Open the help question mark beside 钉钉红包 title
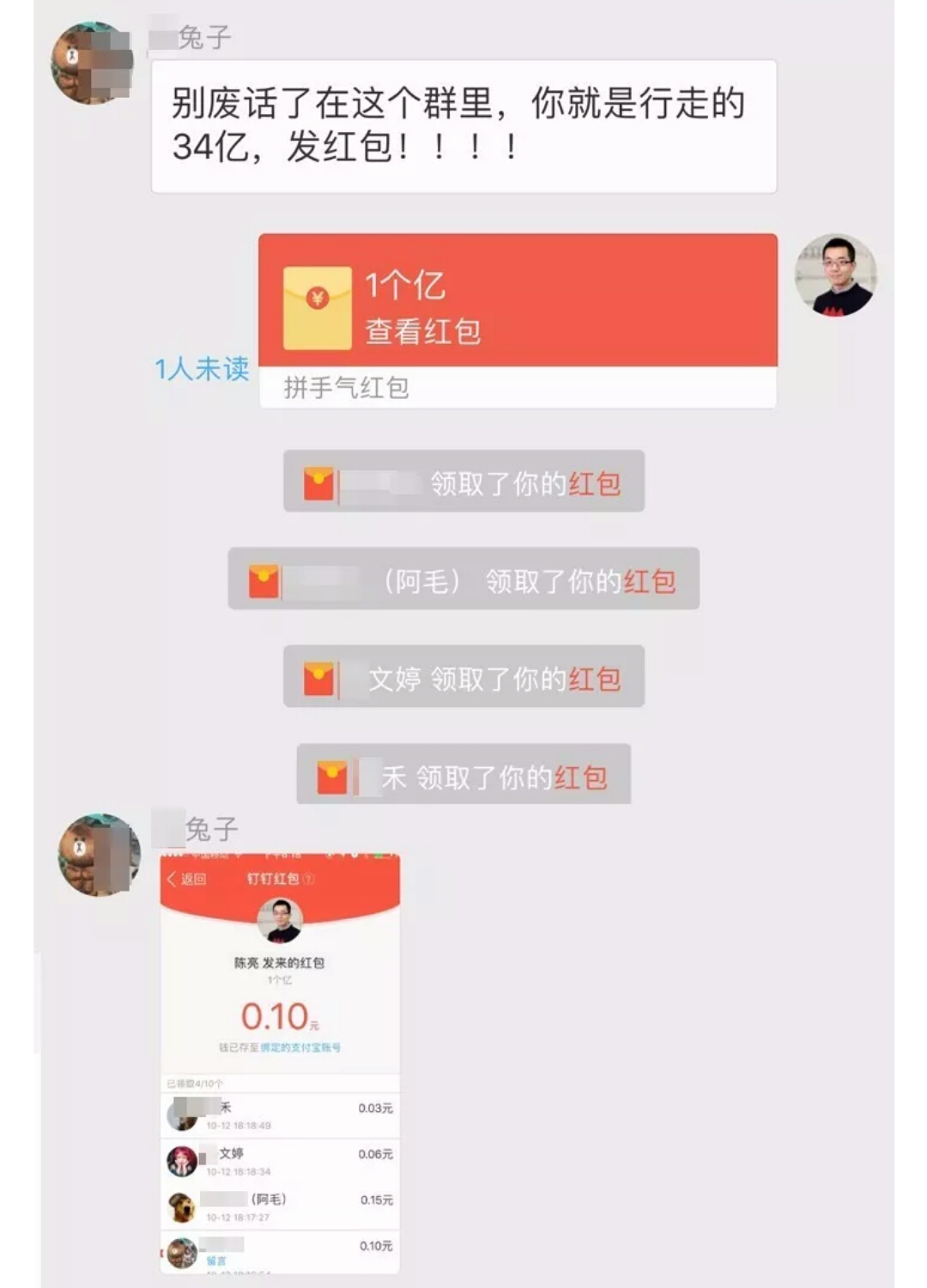 click(309, 879)
